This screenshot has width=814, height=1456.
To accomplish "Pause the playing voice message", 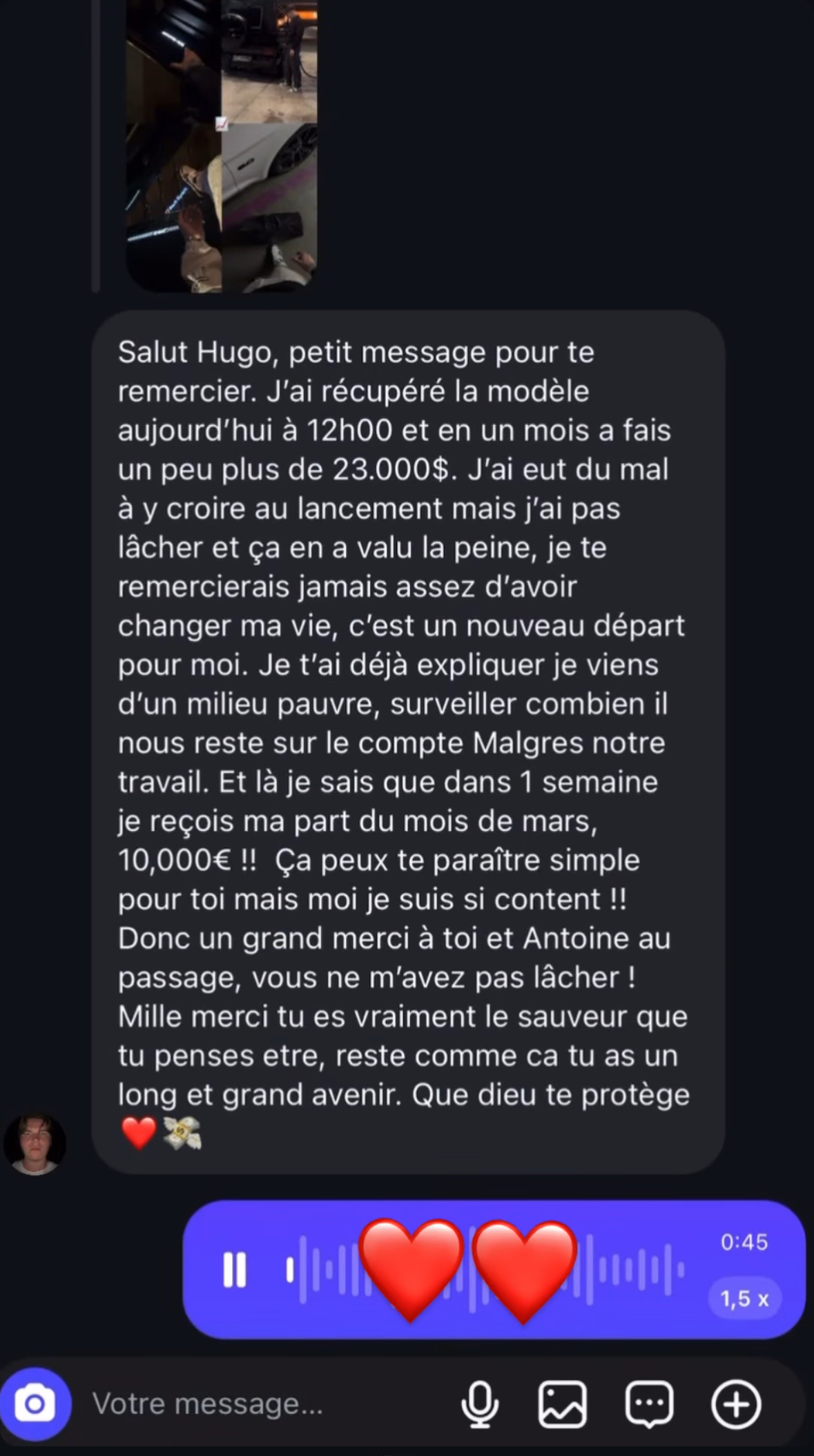I will coord(235,1270).
